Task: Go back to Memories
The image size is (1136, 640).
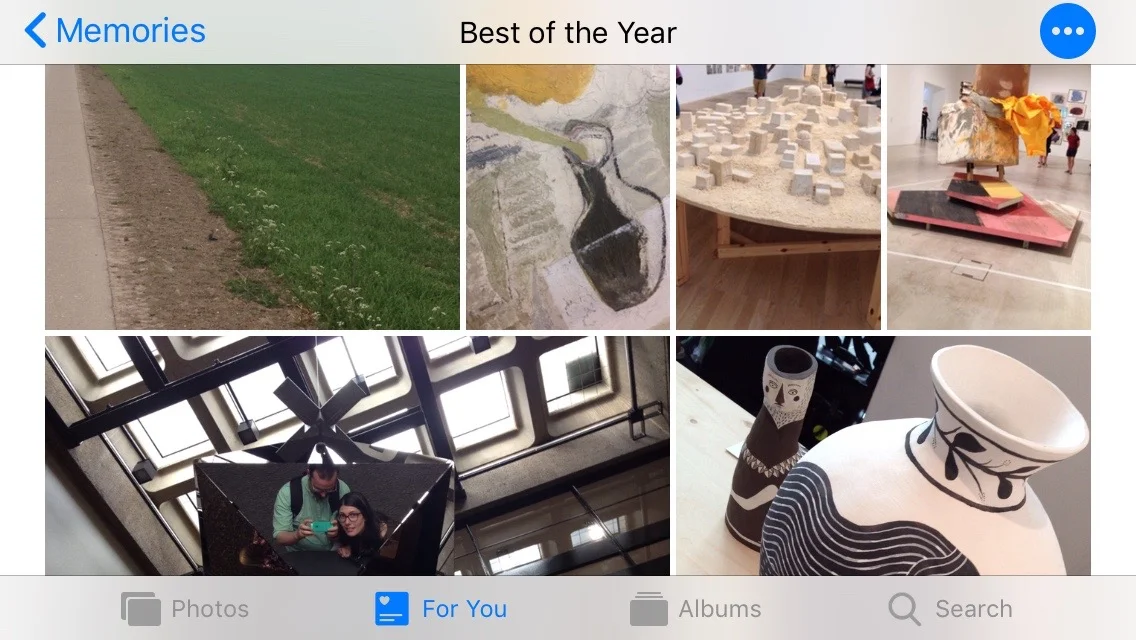Action: pyautogui.click(x=114, y=31)
